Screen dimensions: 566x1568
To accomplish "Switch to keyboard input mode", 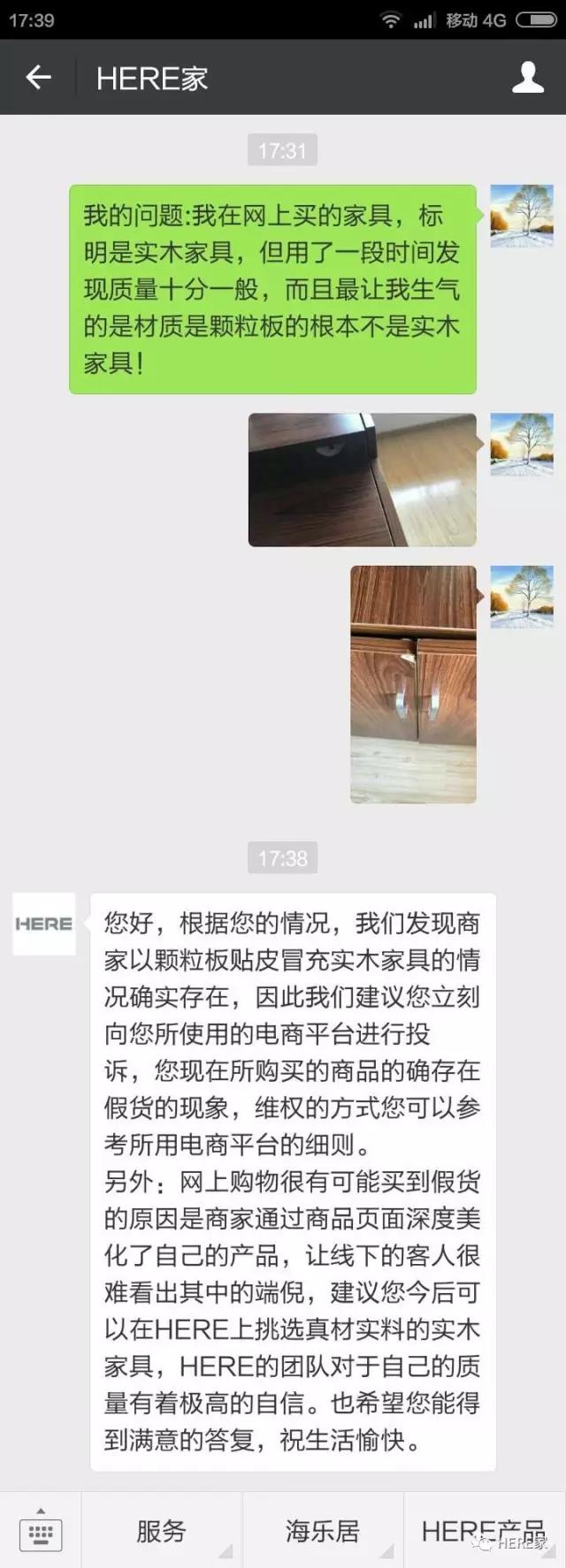I will [41, 1531].
